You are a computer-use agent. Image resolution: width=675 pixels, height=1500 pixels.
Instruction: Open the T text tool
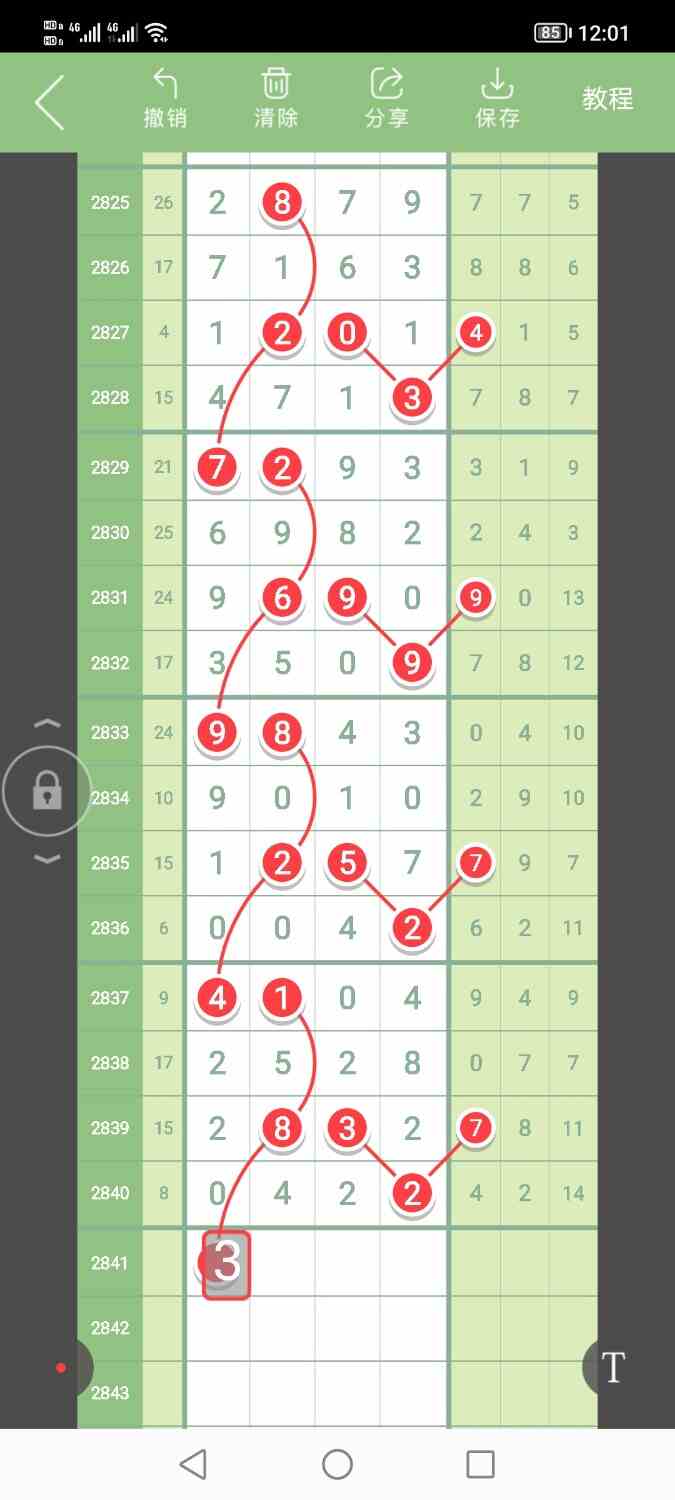[613, 1367]
